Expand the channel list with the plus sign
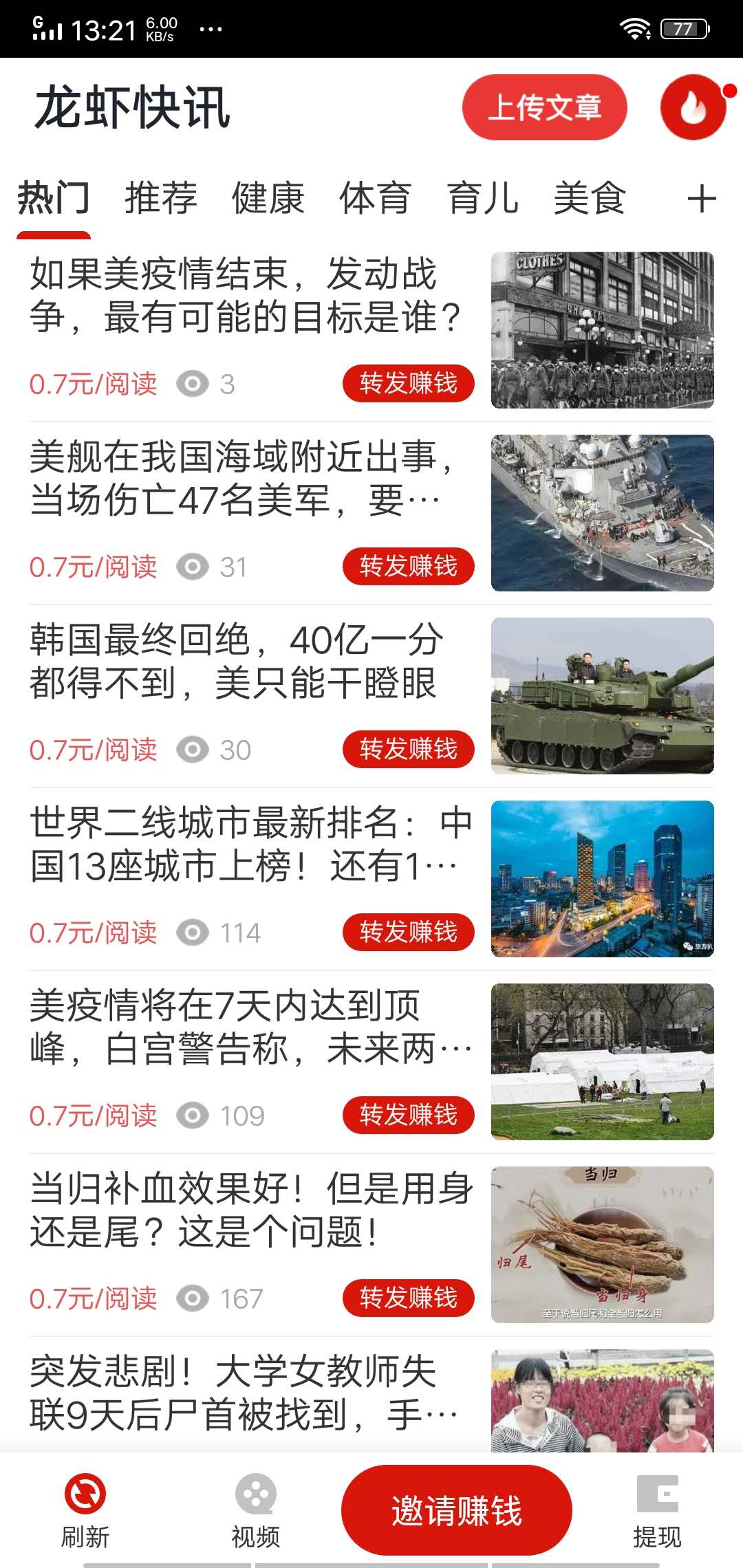The width and height of the screenshot is (743, 1568). tap(702, 199)
